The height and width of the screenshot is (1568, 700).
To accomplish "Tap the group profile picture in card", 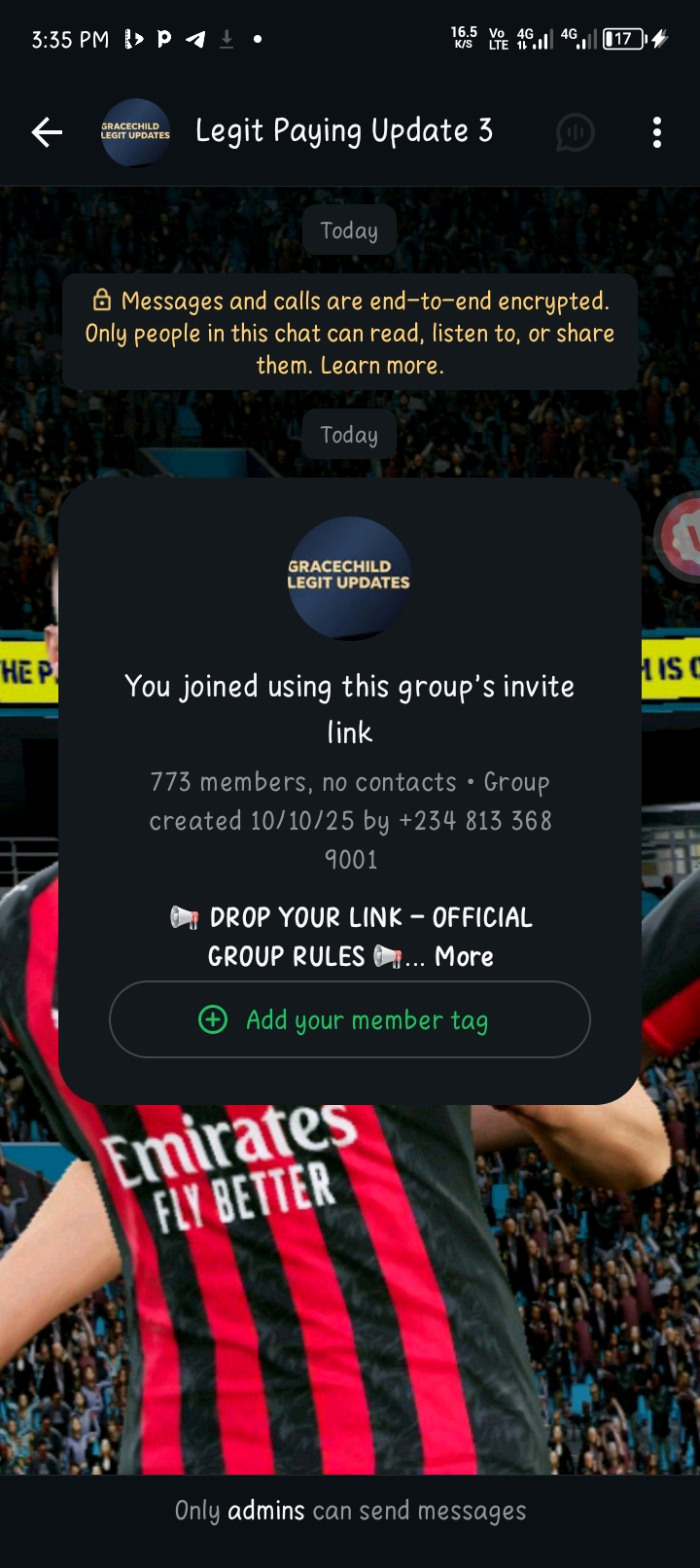I will coord(349,578).
